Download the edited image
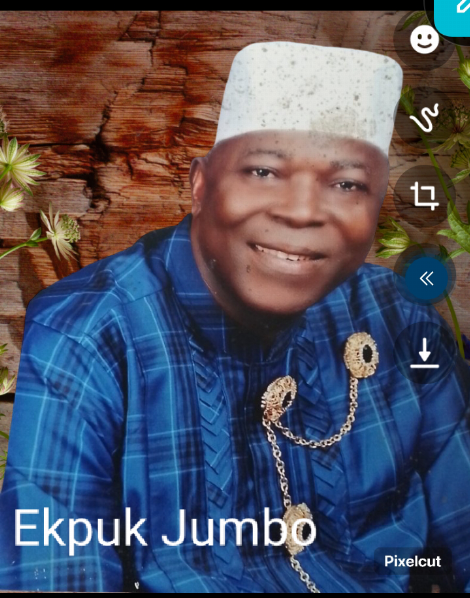The width and height of the screenshot is (470, 598). pos(424,353)
